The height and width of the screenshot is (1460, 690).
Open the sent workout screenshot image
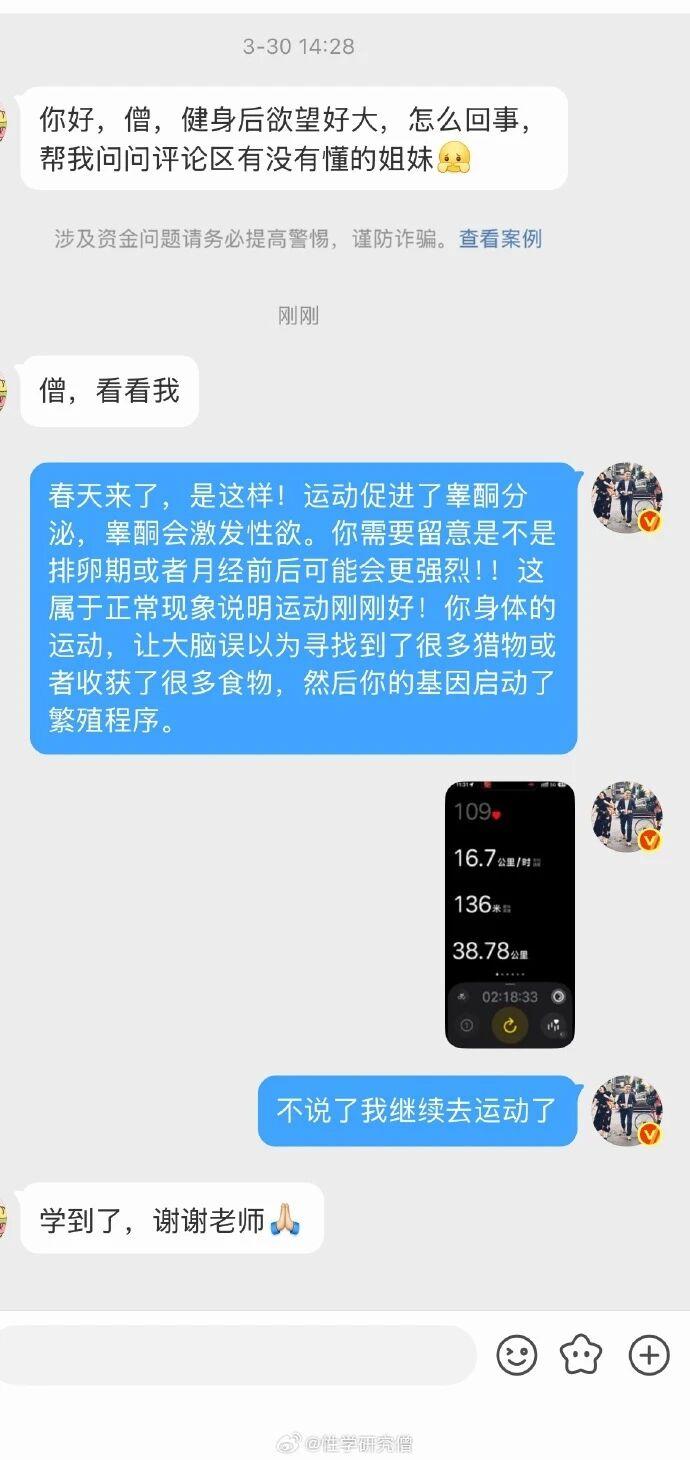(509, 914)
